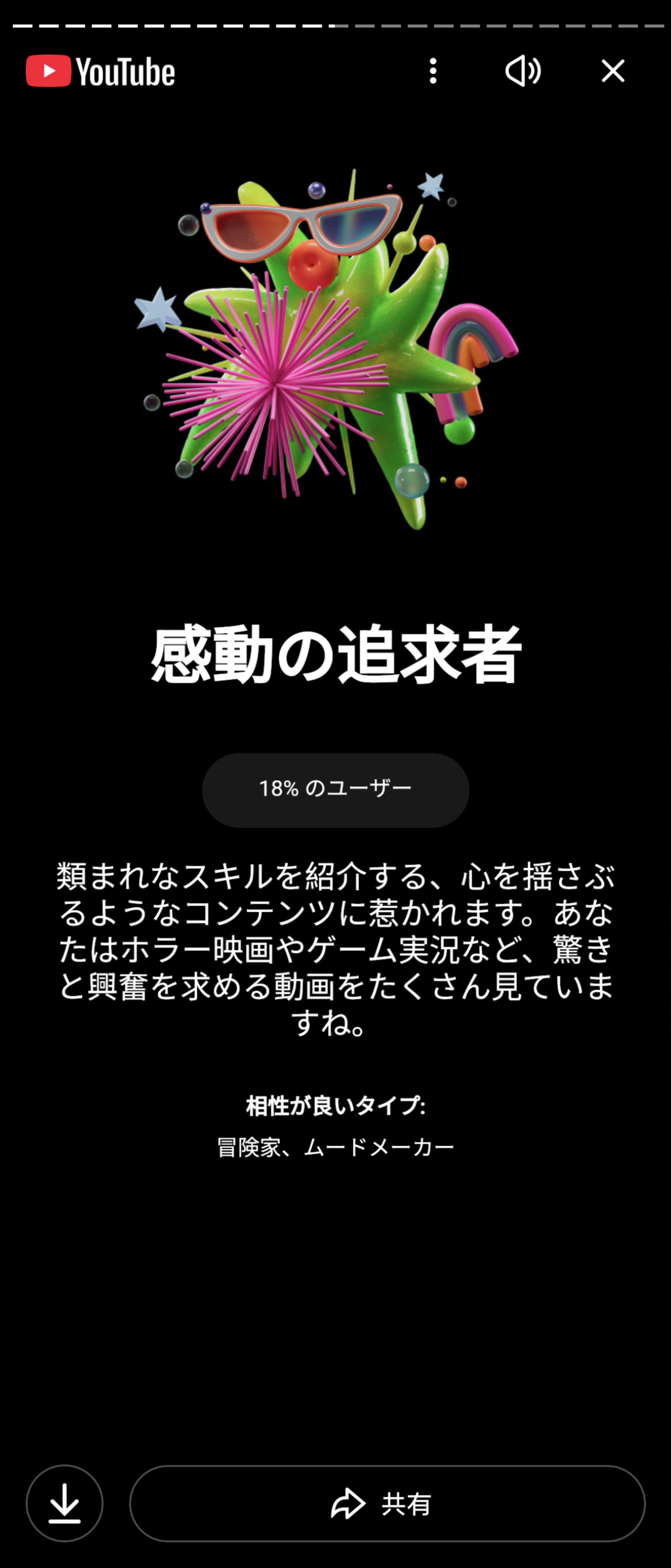Close the YouTube recap
Screen dimensions: 671x1568
613,71
